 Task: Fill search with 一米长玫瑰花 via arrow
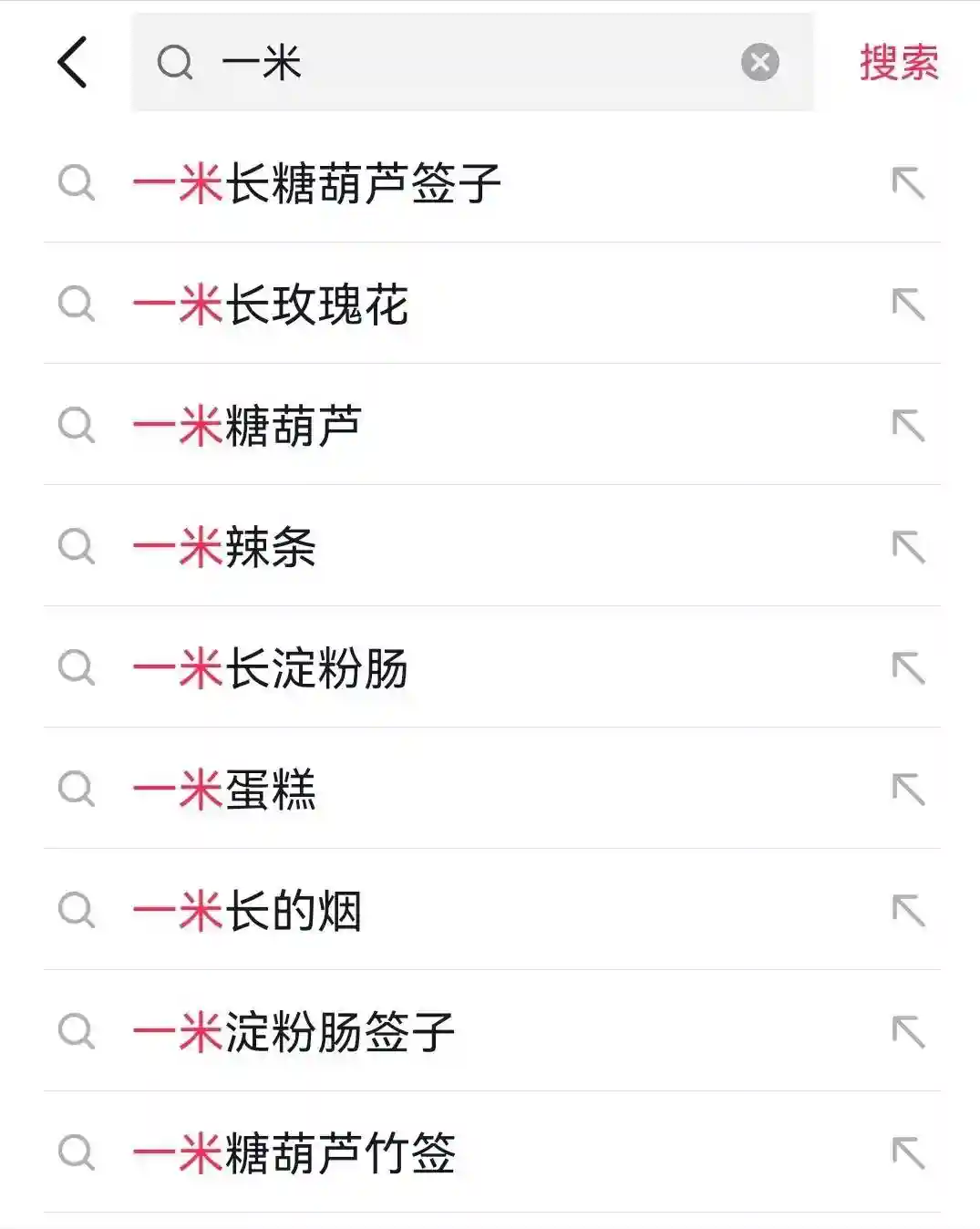click(x=908, y=305)
